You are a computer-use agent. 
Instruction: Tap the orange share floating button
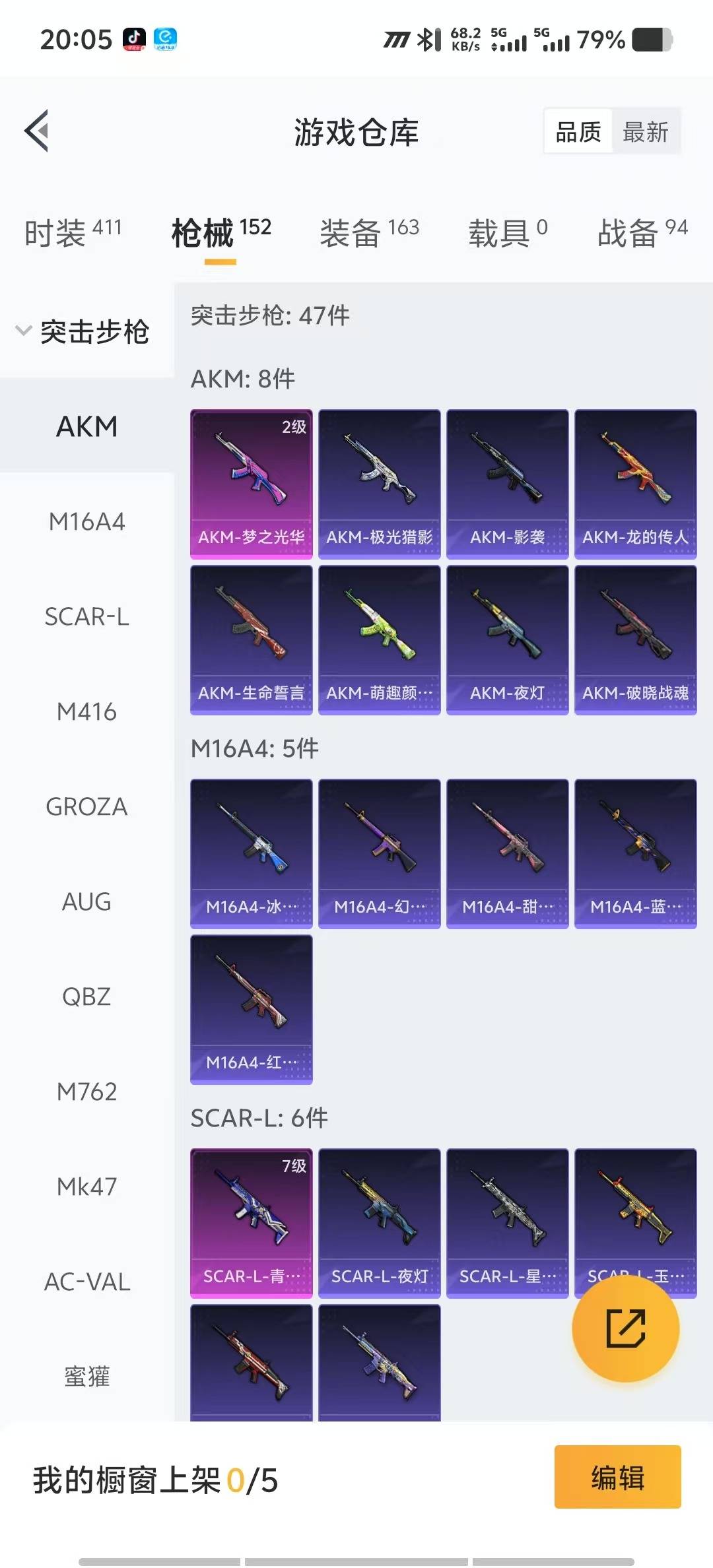(x=625, y=1328)
